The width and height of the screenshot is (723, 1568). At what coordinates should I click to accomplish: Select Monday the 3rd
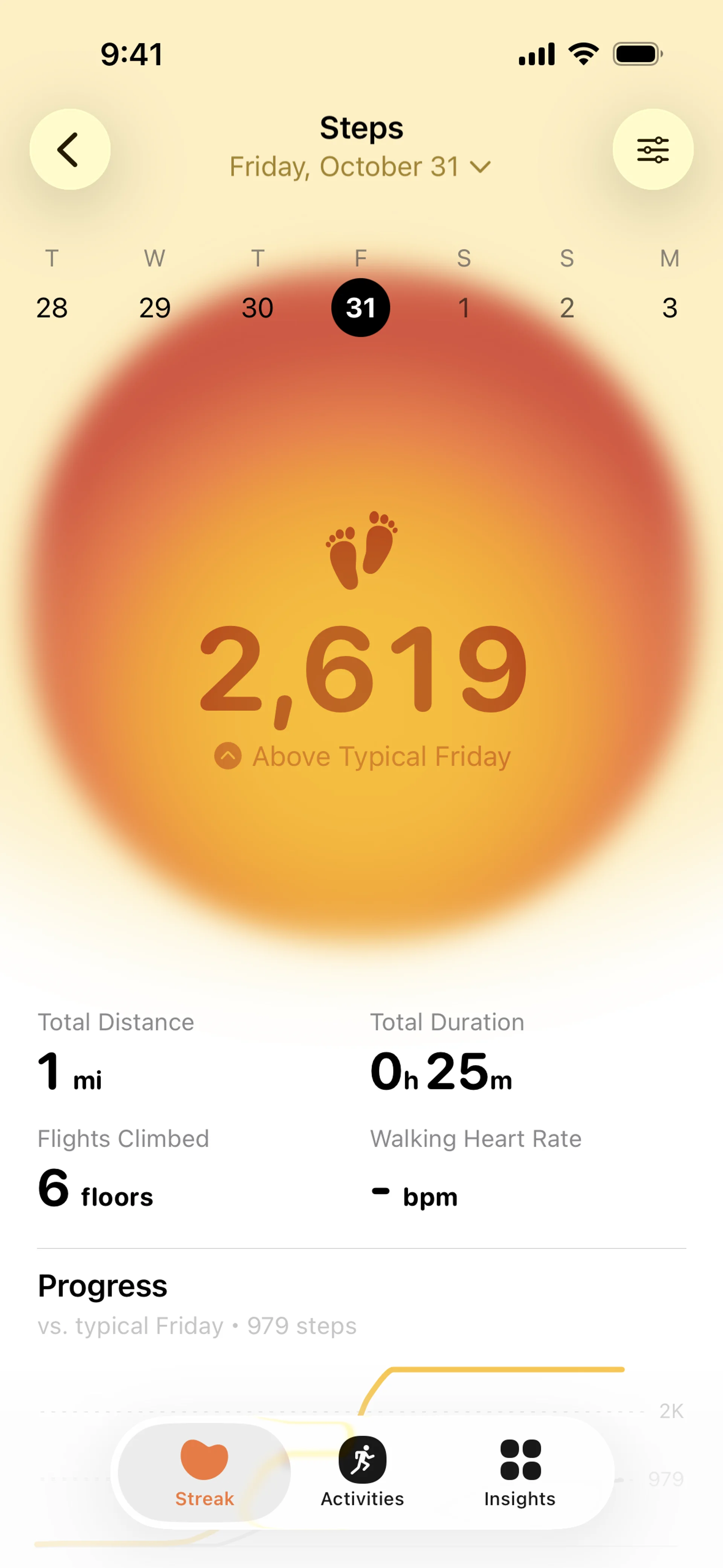670,307
